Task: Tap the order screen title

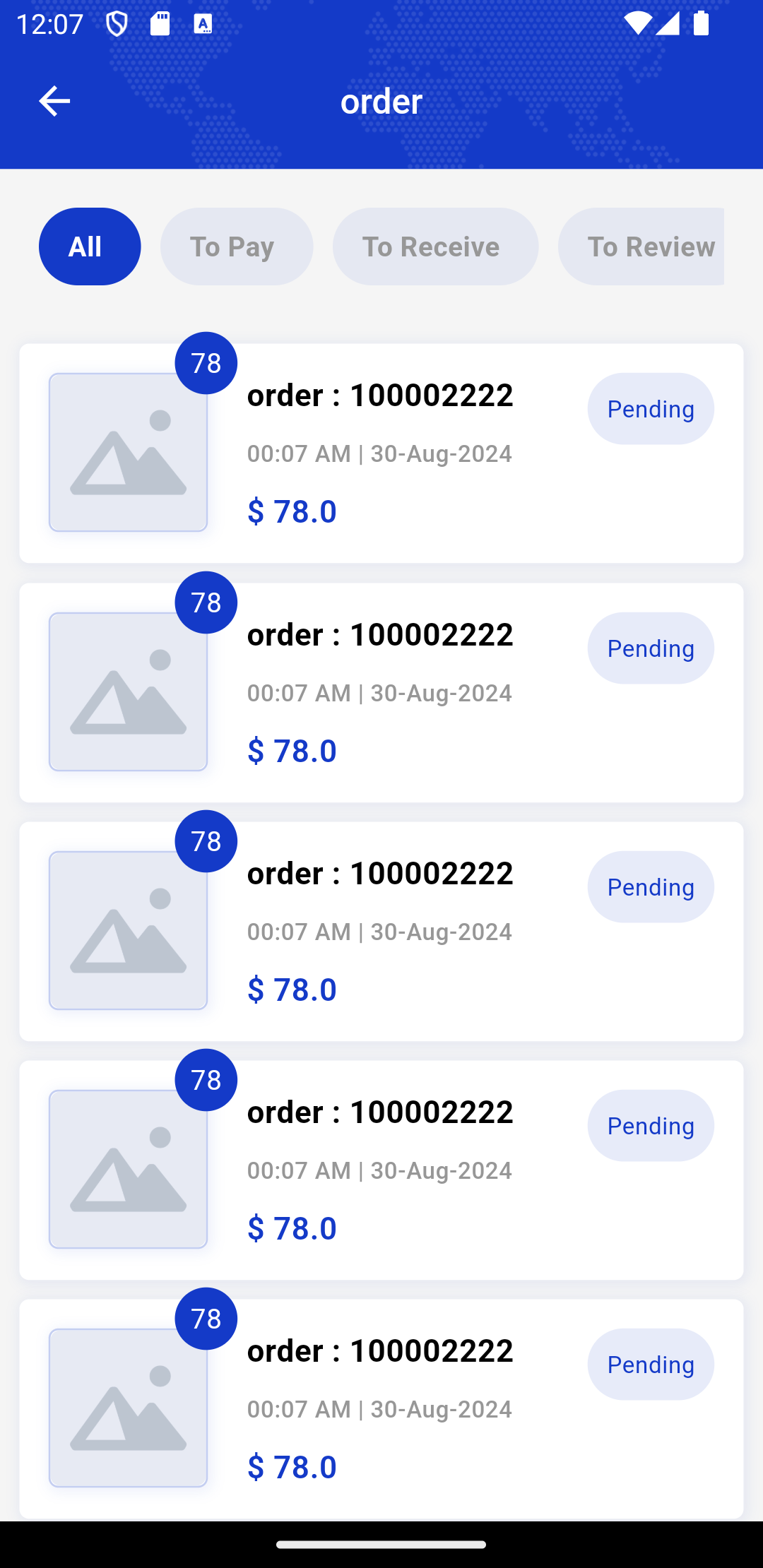Action: click(x=381, y=101)
